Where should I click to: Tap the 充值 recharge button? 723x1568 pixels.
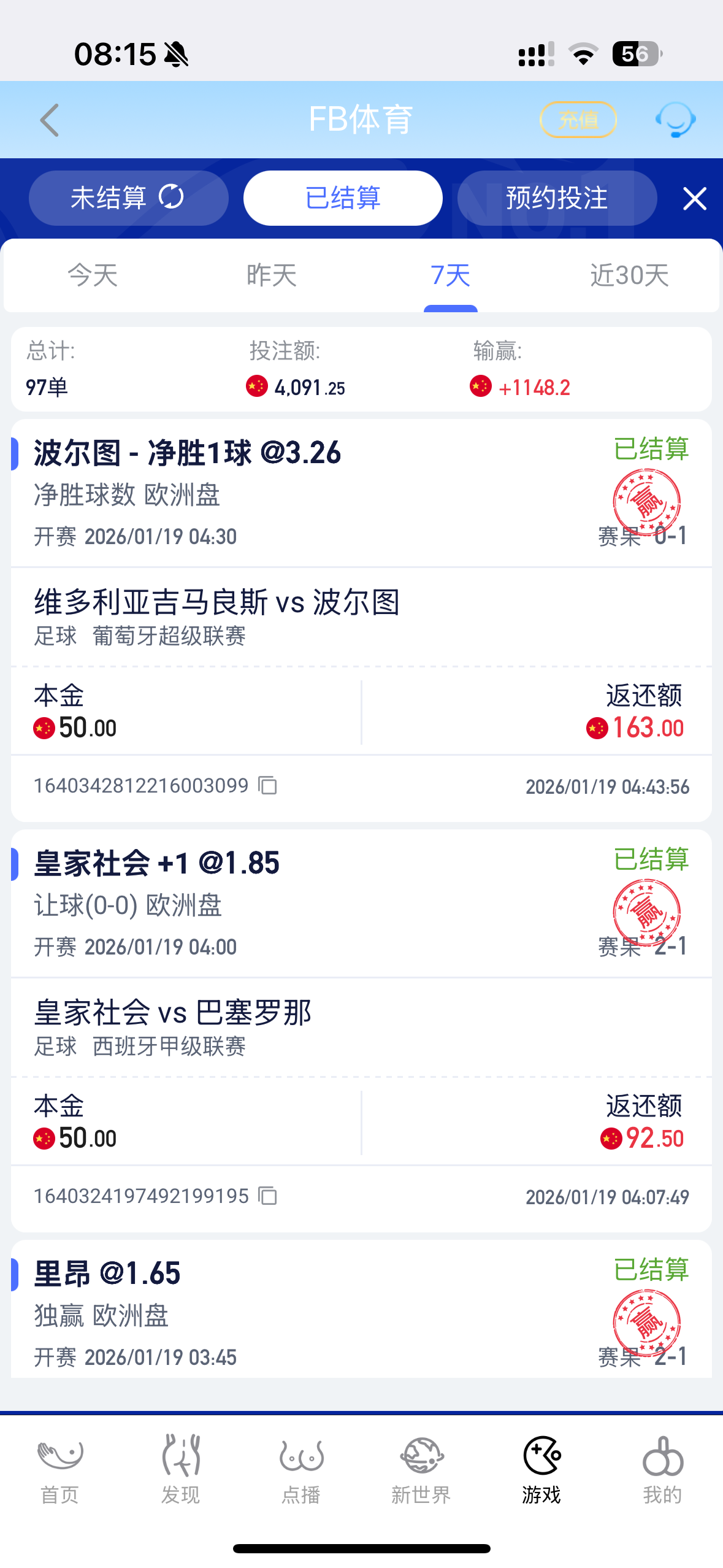pos(578,120)
